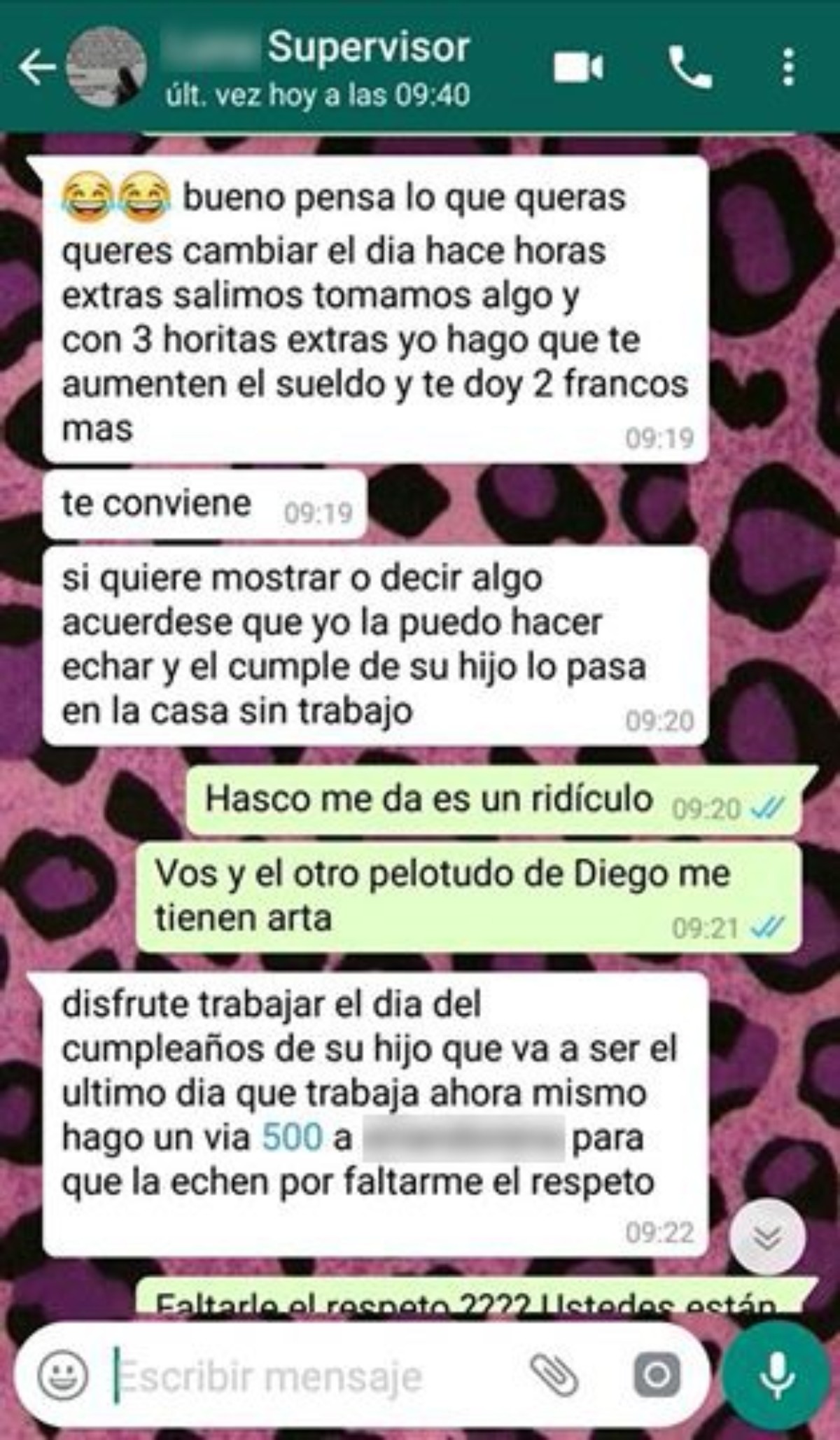This screenshot has height=1440, width=840.
Task: Tap the blue 500 link in message
Action: coord(292,1137)
